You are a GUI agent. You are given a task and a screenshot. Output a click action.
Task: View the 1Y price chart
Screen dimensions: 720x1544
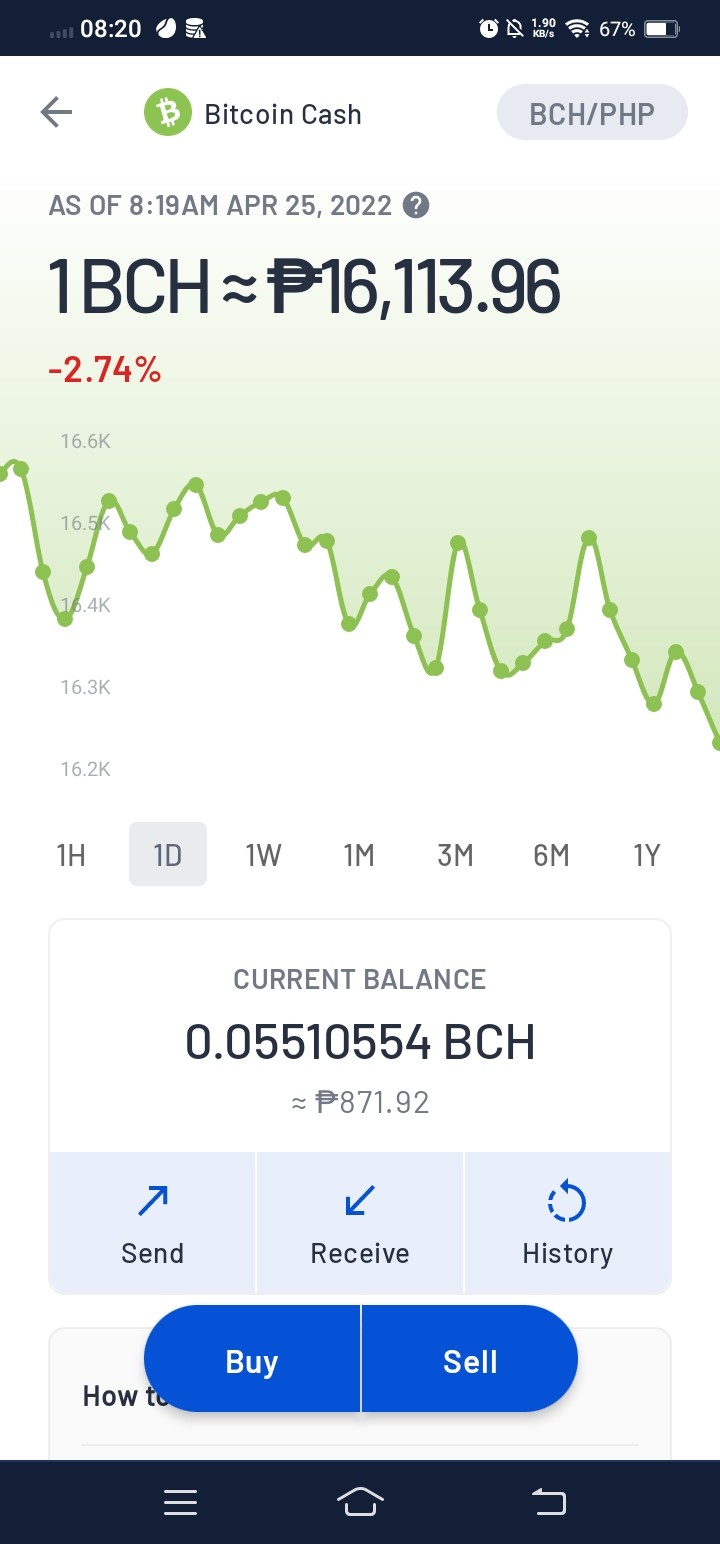tap(647, 855)
